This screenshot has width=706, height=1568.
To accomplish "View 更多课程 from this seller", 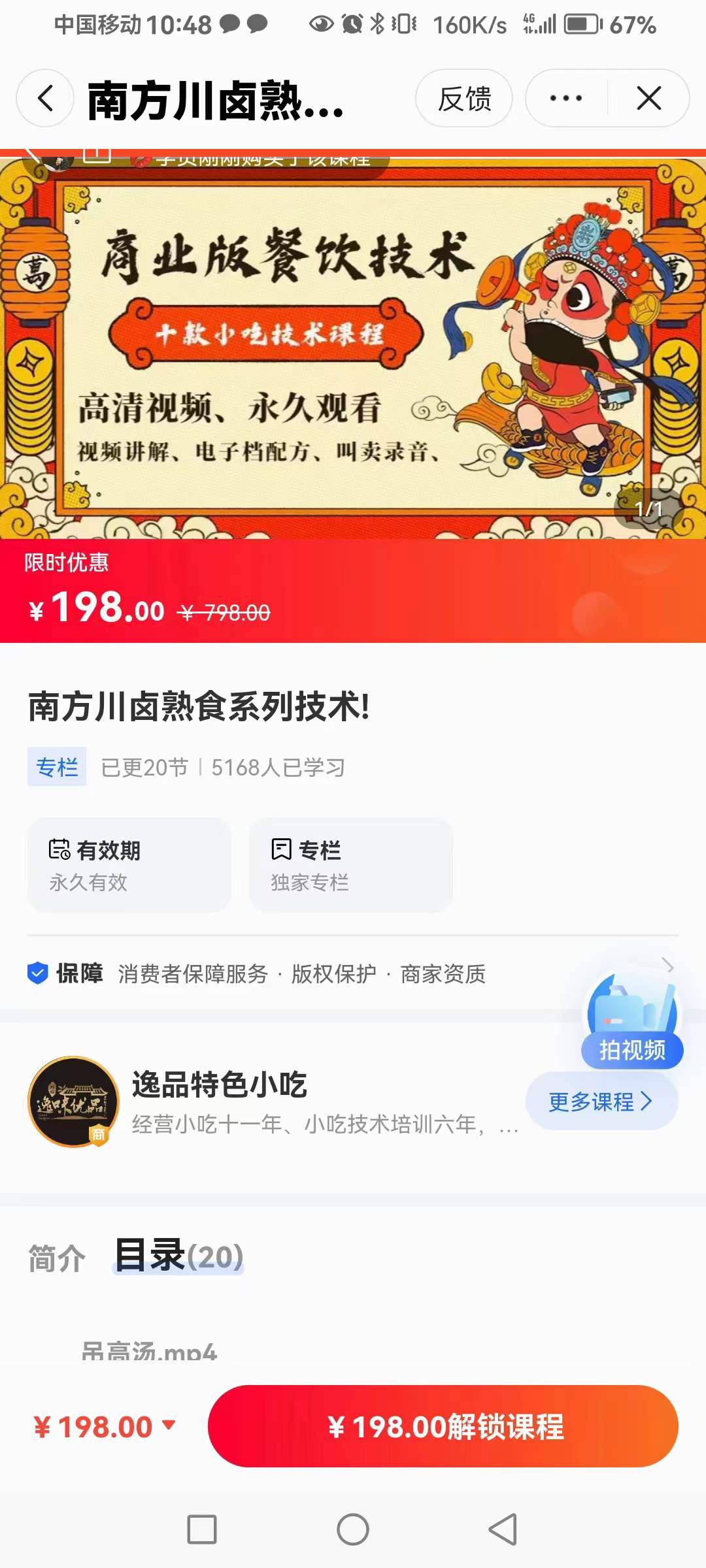I will coord(601,1102).
